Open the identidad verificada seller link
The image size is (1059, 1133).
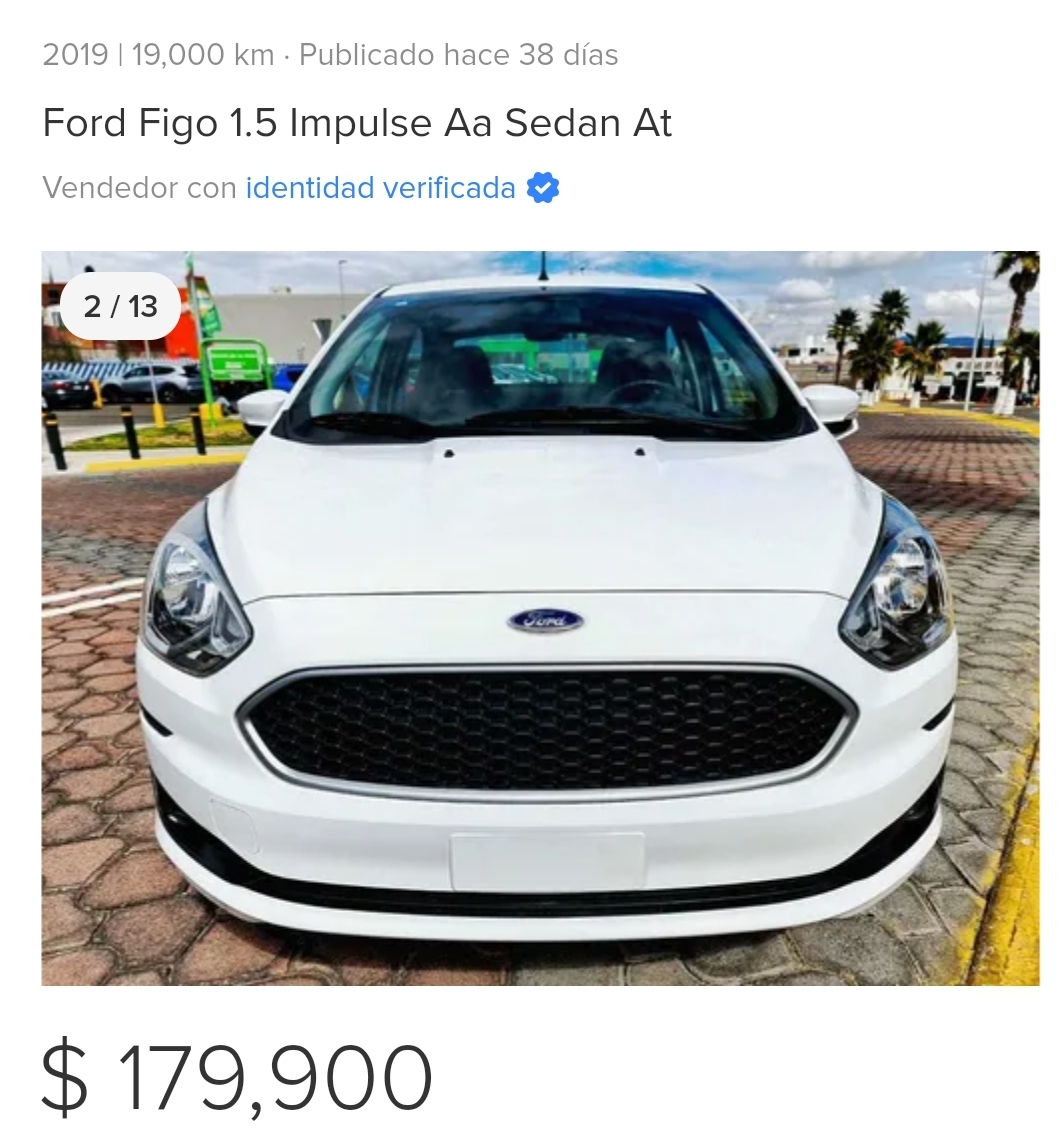tap(381, 188)
